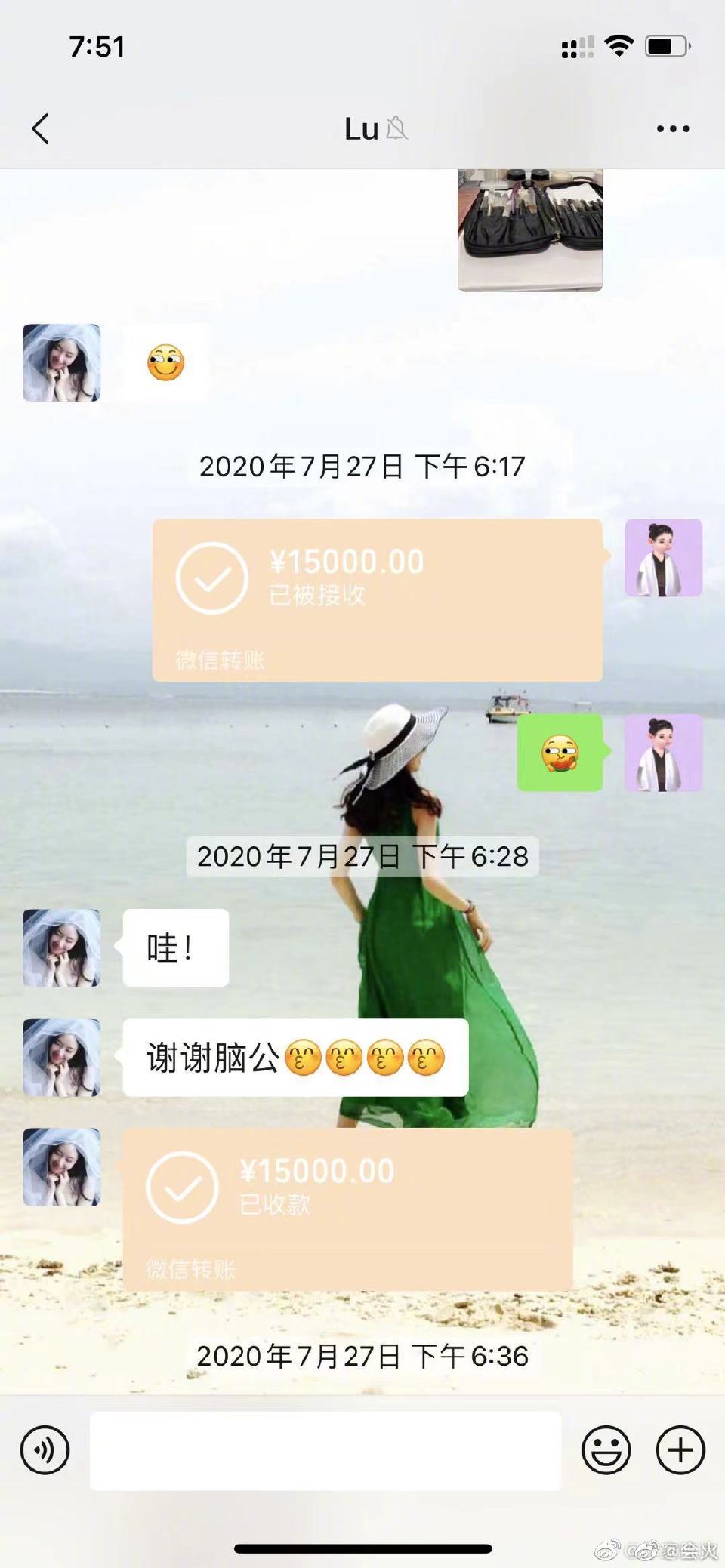Tap the 2020年7月27日 下午6:17 timestamp

click(362, 466)
